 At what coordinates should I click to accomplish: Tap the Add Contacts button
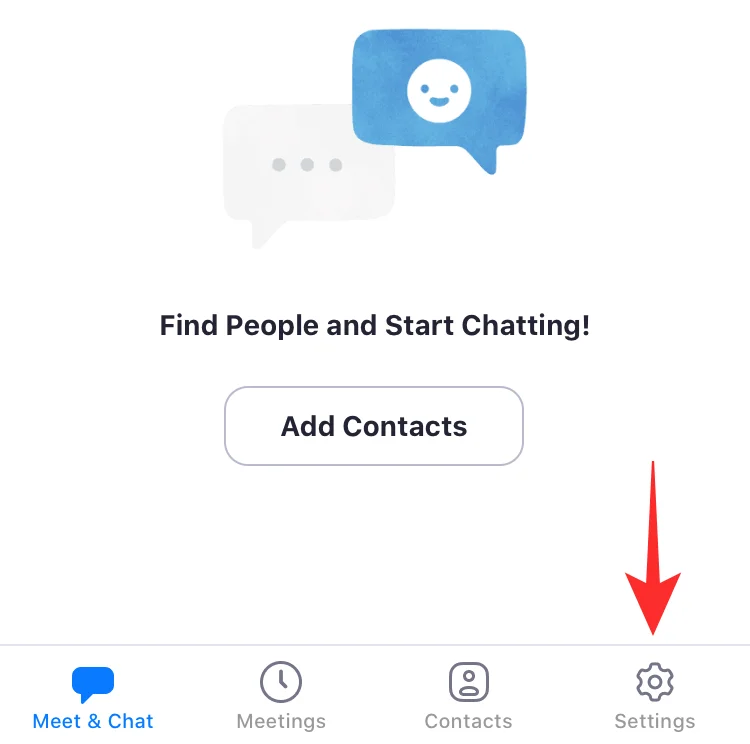pyautogui.click(x=374, y=426)
